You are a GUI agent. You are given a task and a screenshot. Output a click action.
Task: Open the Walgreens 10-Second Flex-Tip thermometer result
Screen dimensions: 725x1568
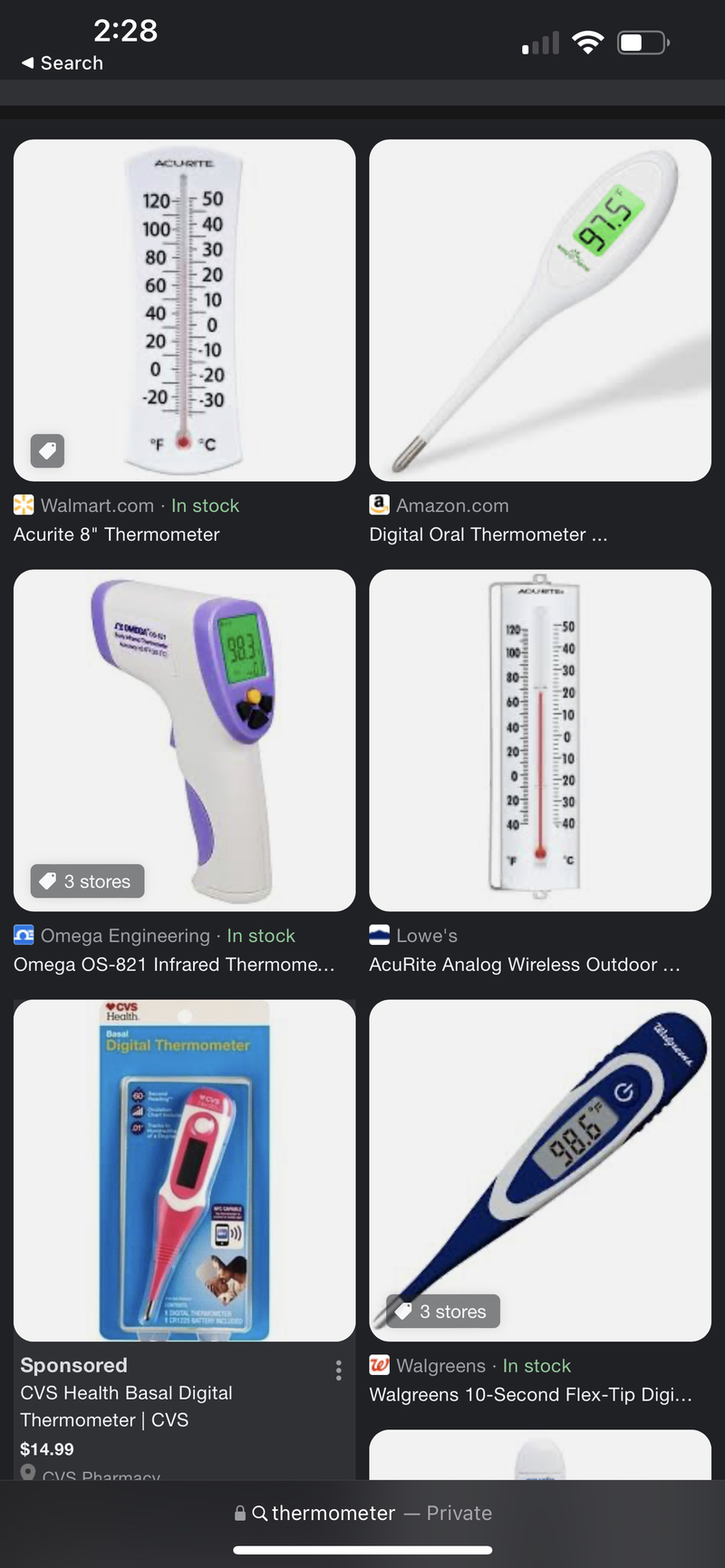539,1169
